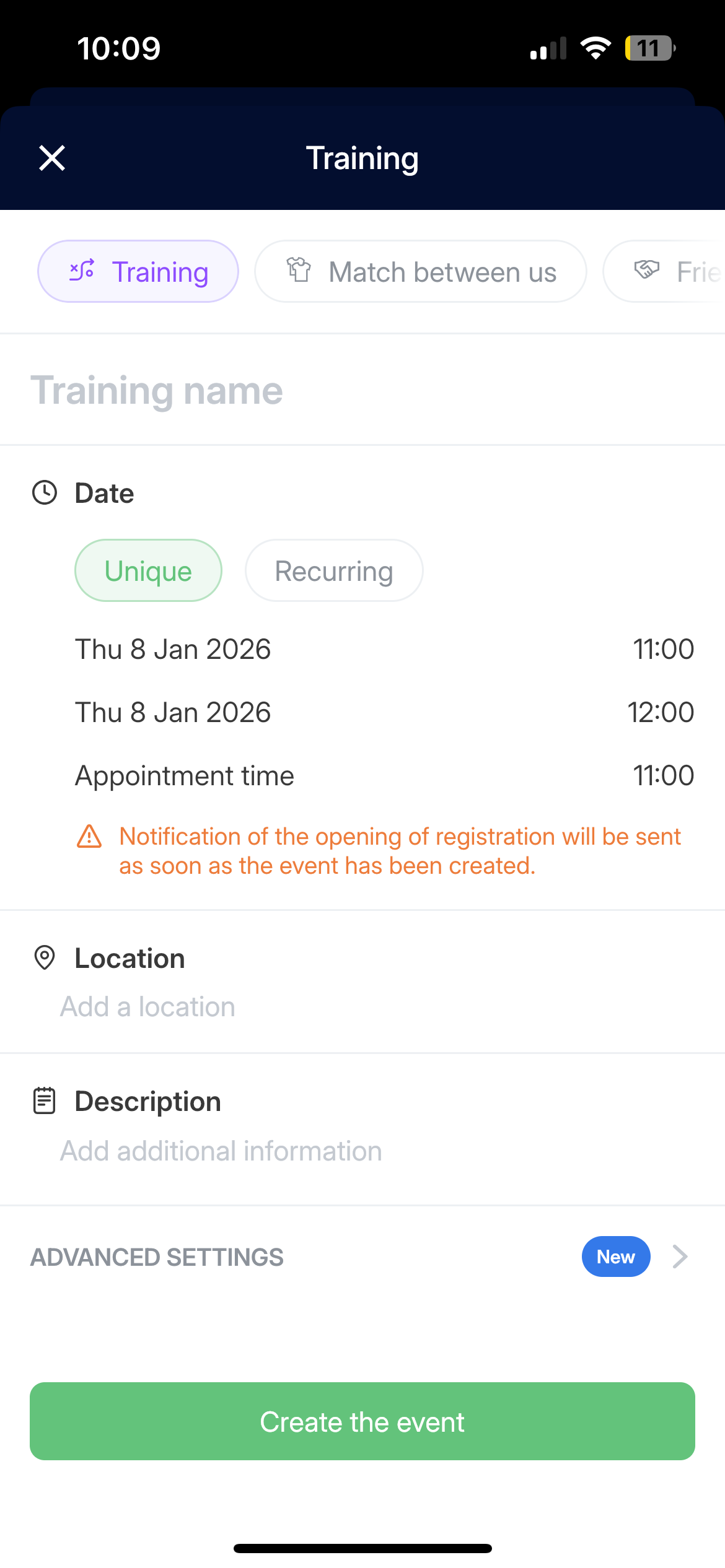
Task: Expand Advanced settings with the chevron
Action: tap(680, 1257)
